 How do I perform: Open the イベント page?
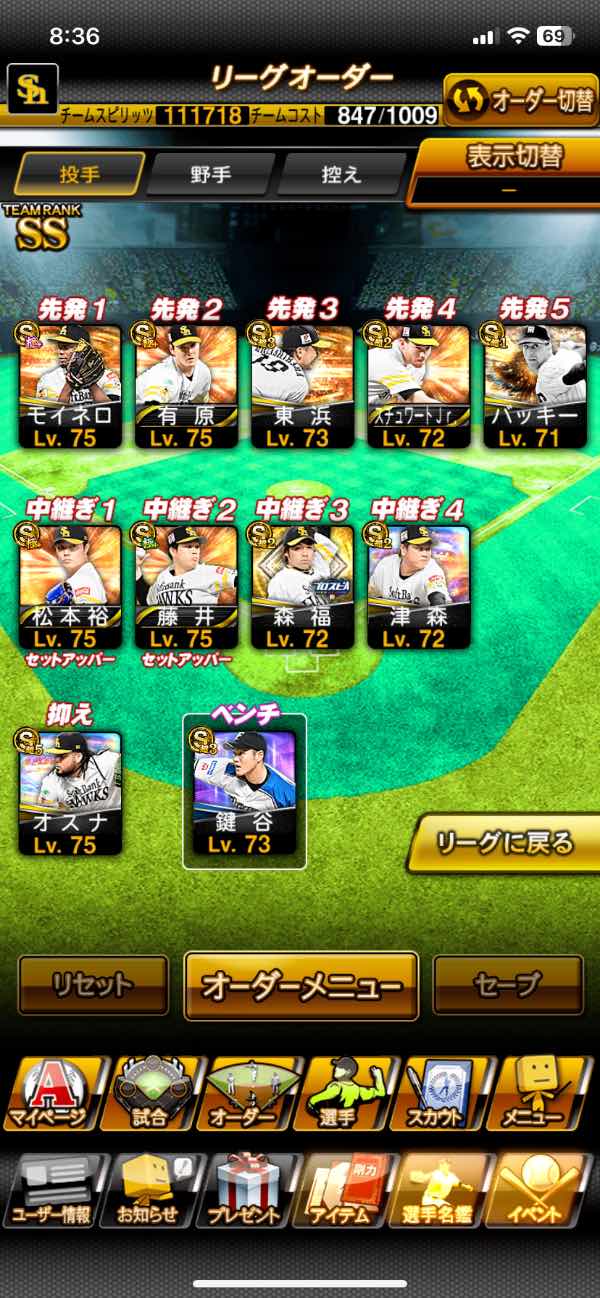tap(540, 1190)
